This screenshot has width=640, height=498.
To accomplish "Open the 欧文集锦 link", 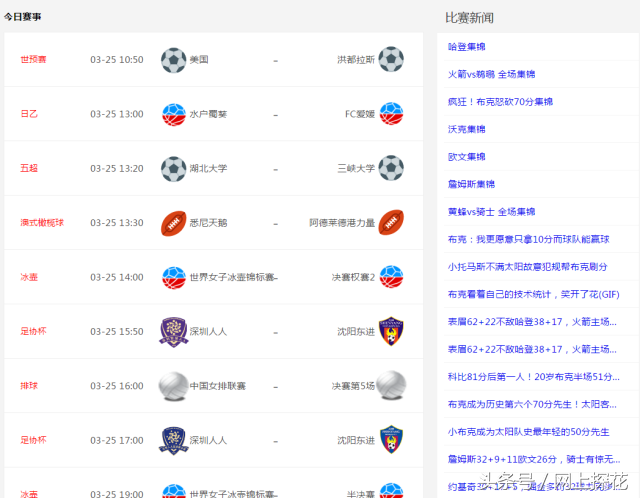I will [x=466, y=157].
